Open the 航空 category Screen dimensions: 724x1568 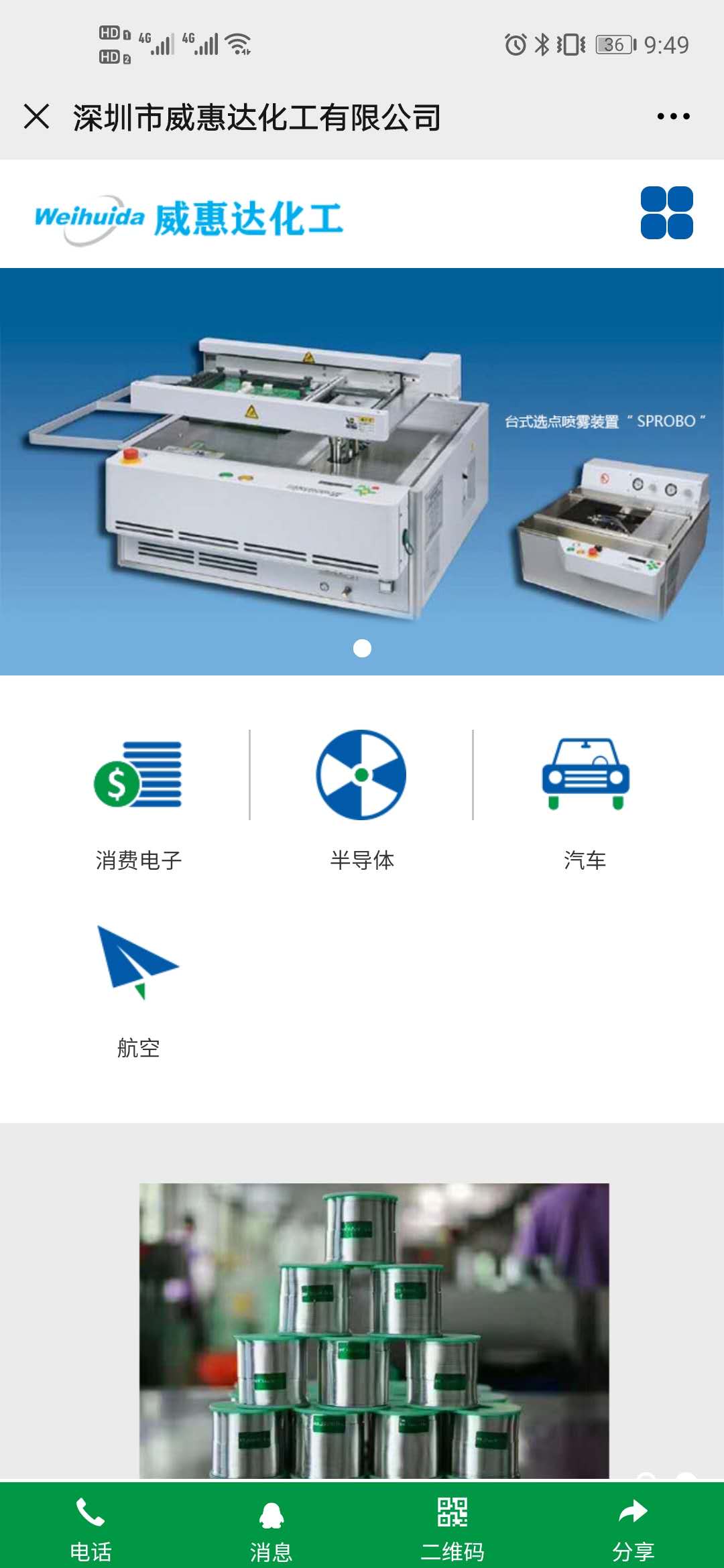[x=138, y=989]
